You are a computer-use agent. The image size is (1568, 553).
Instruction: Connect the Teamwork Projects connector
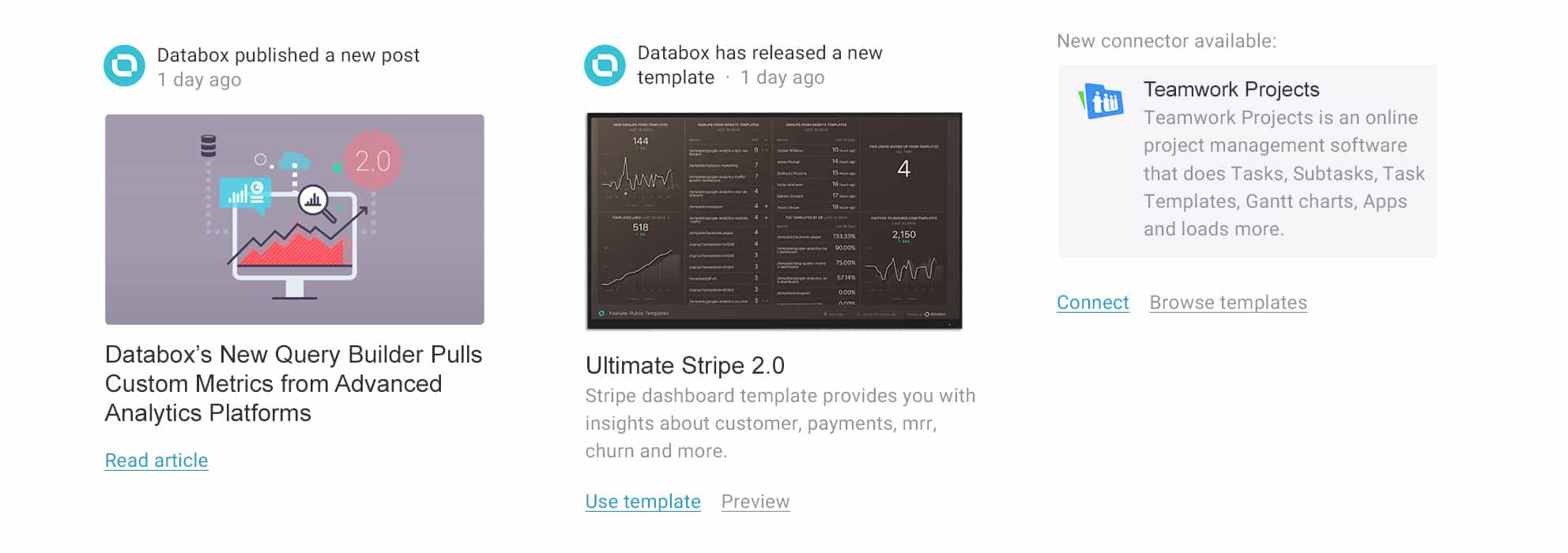pyautogui.click(x=1092, y=303)
